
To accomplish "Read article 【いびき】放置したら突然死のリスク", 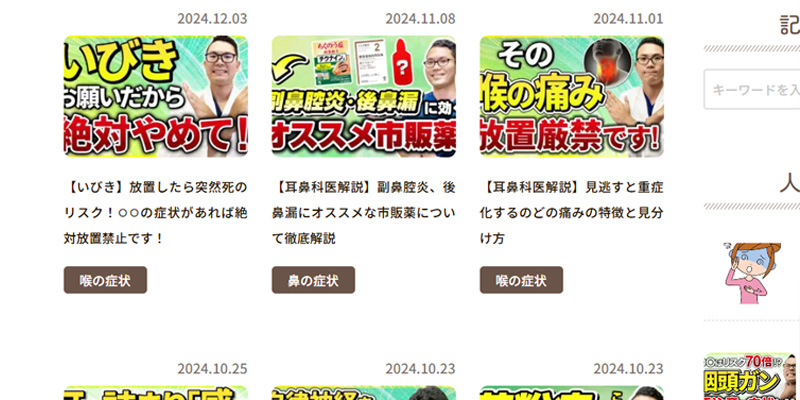I will 155,212.
